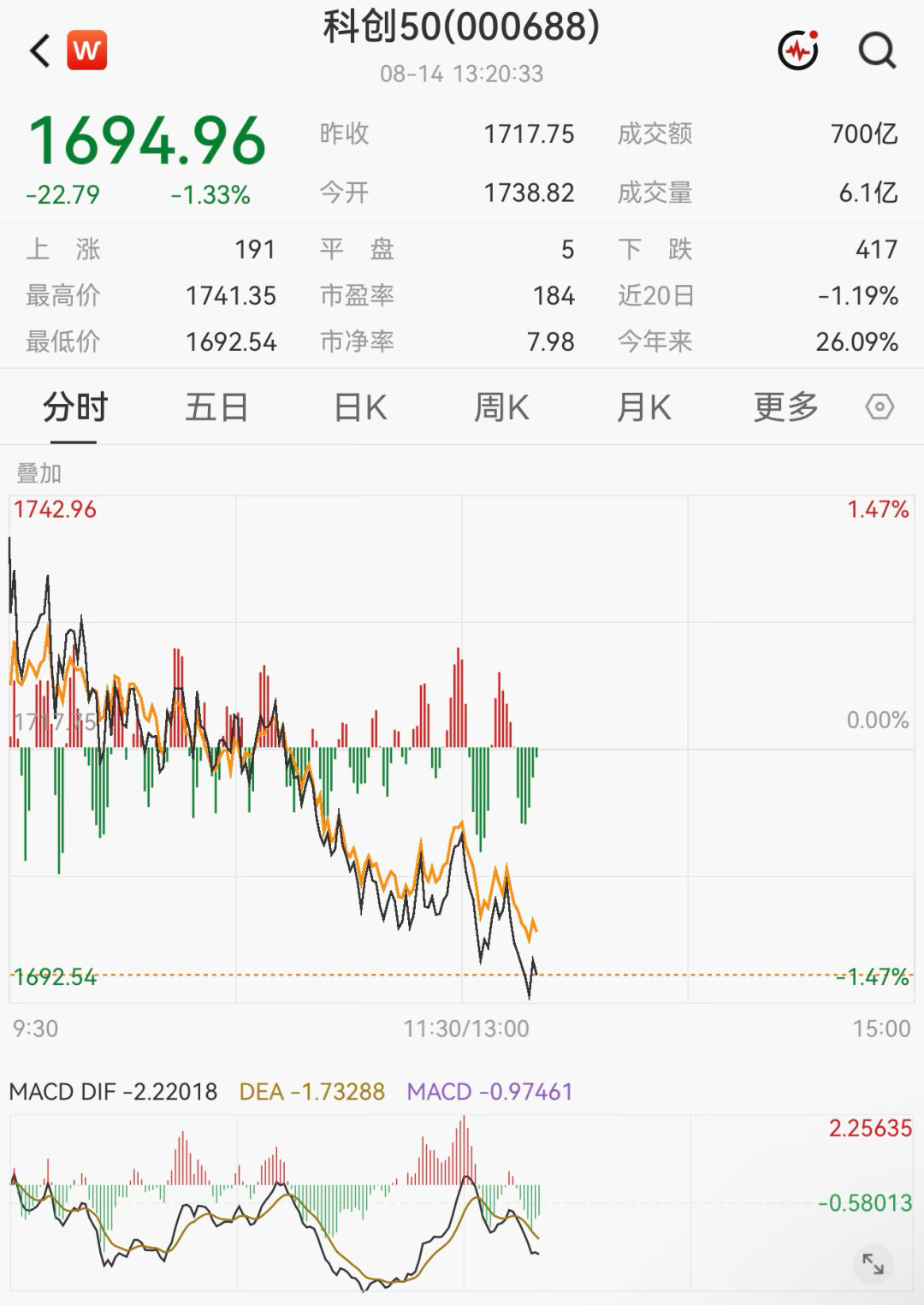
Task: Go back using the arrow
Action: click(40, 51)
